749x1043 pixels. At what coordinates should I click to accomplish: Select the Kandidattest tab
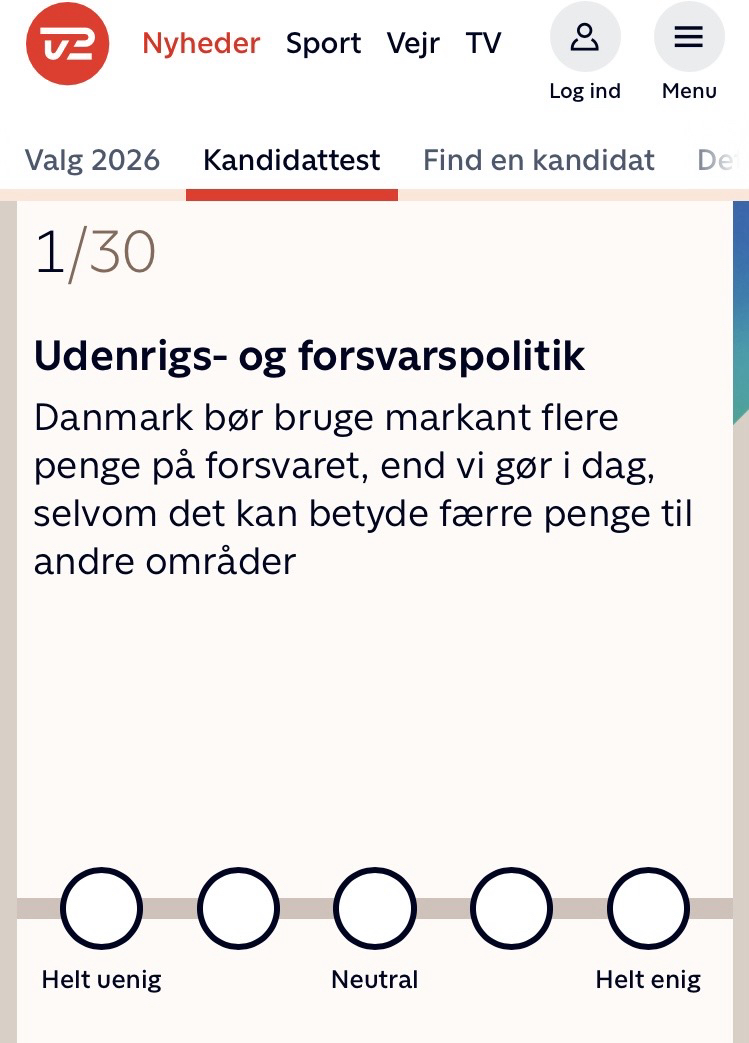[x=291, y=160]
